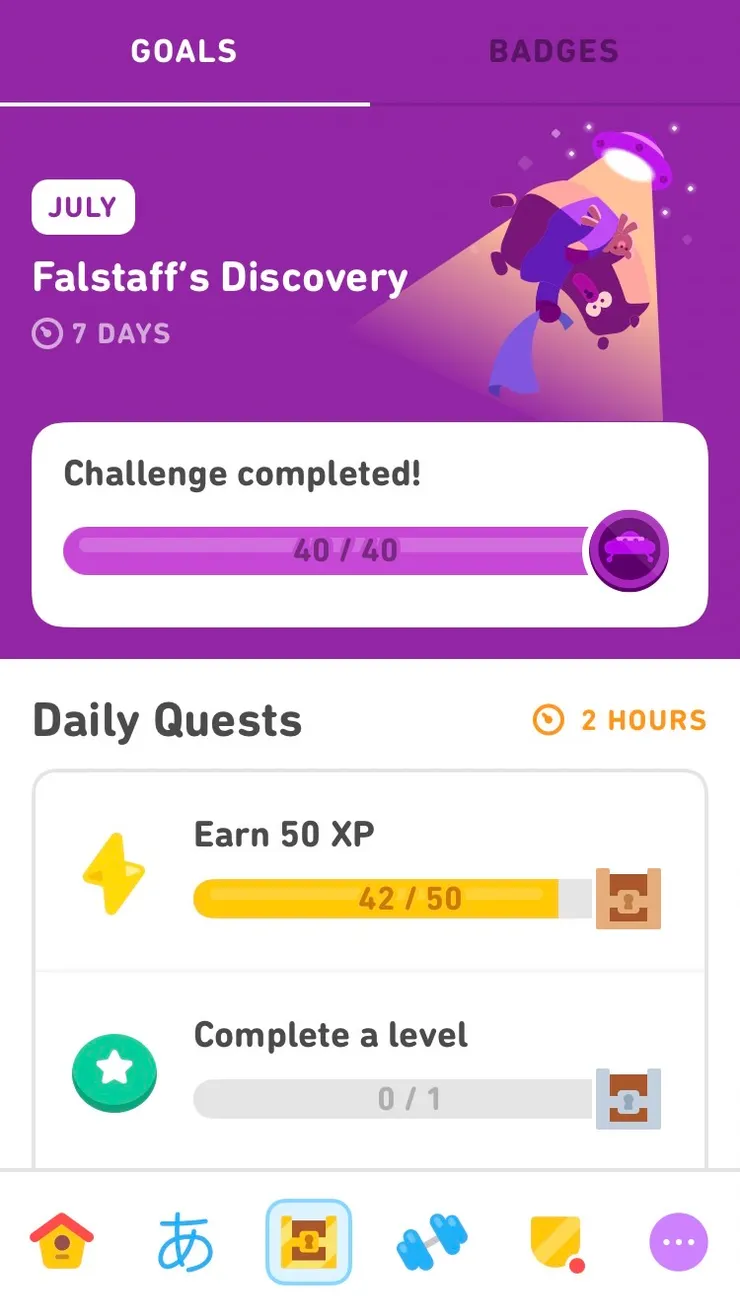Open the Falstaff's Discovery challenge card
The image size is (740, 1316).
pos(370,524)
